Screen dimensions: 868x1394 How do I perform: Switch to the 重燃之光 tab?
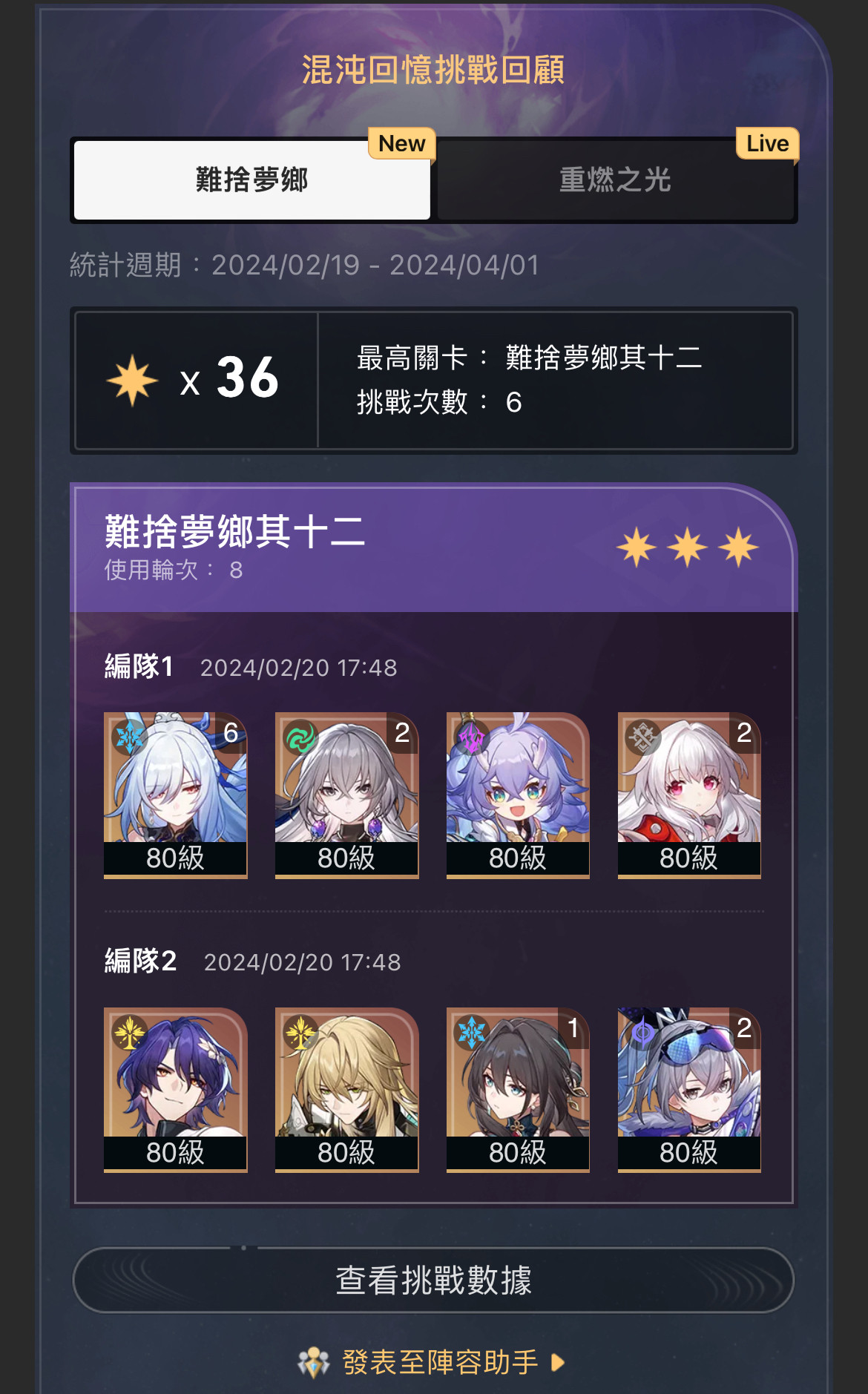click(615, 180)
